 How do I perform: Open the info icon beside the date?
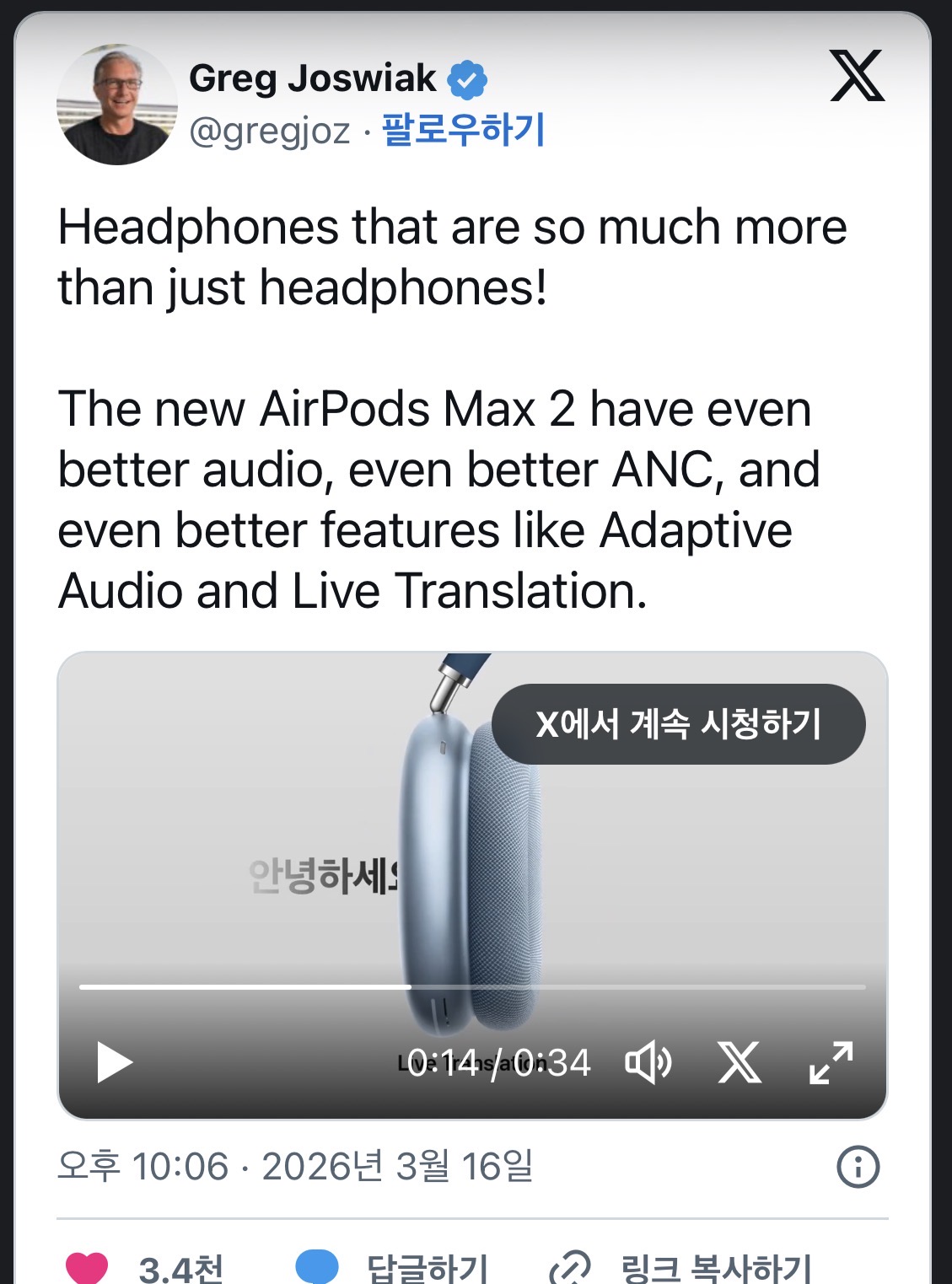coord(858,1168)
